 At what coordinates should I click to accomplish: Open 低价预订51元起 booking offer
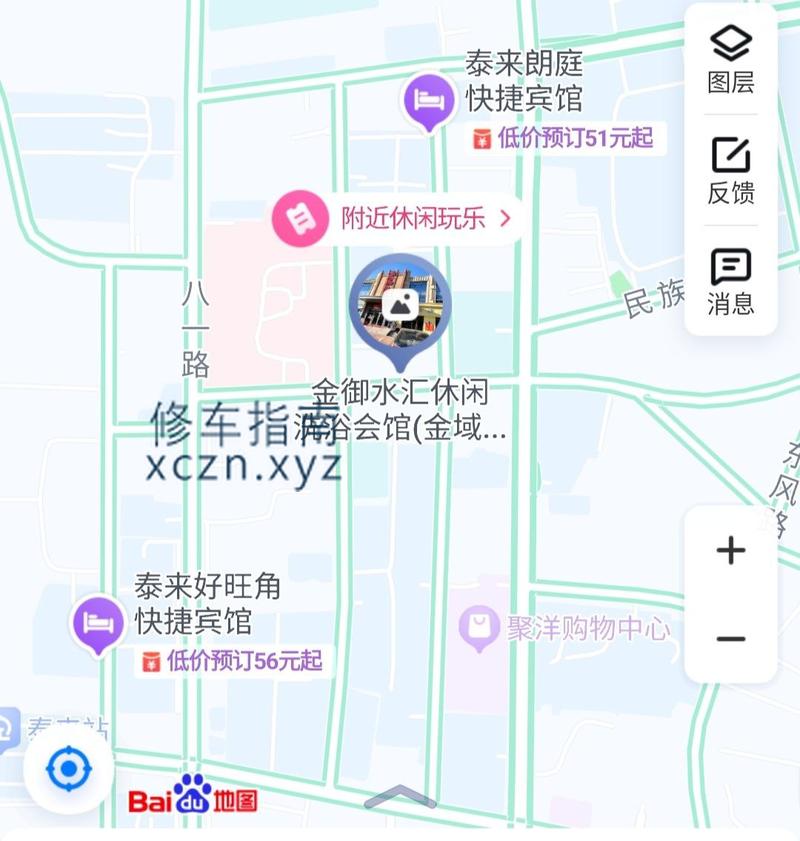(564, 139)
